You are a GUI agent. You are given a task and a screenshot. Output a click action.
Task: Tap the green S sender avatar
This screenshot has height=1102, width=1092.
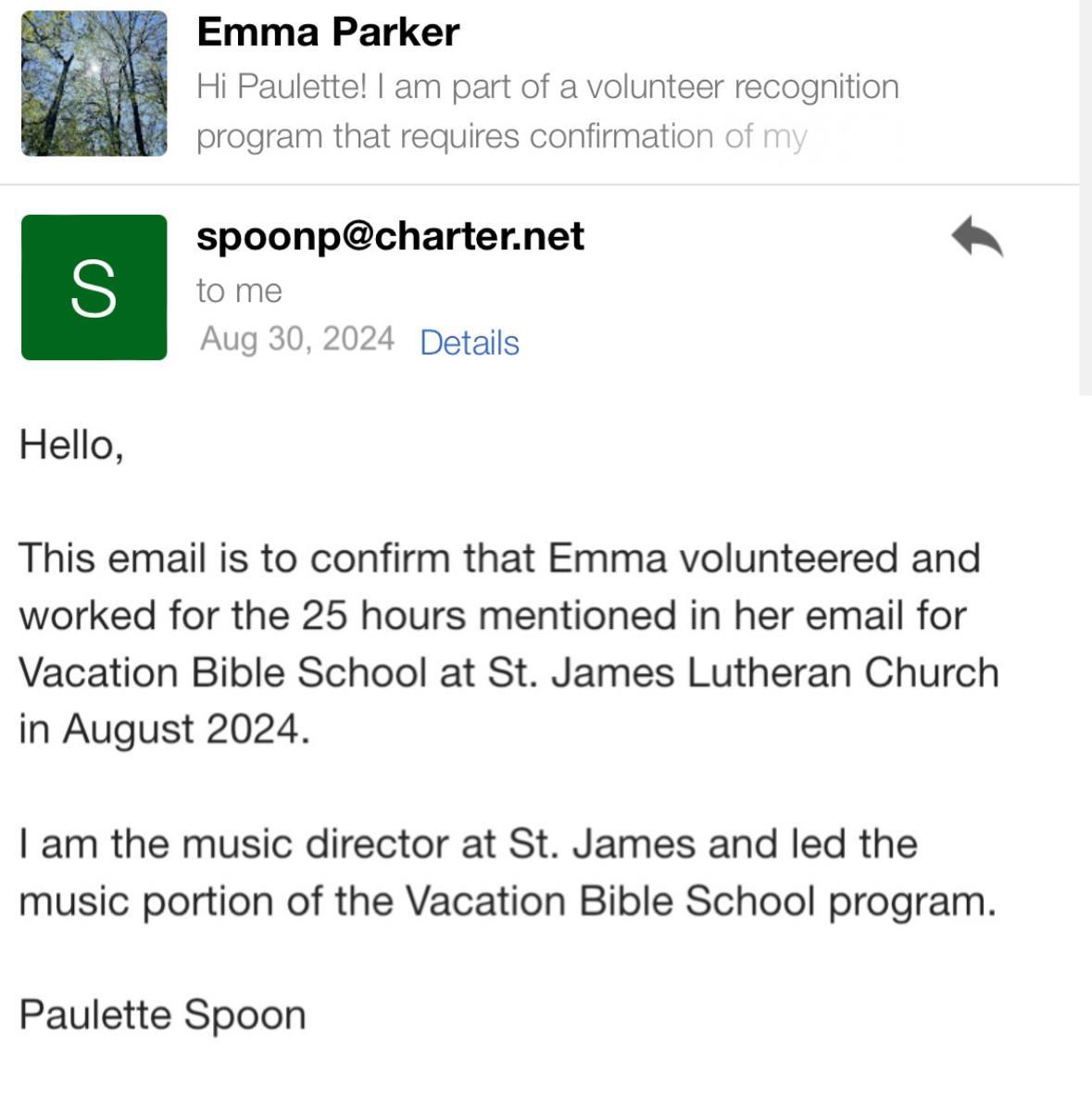94,287
